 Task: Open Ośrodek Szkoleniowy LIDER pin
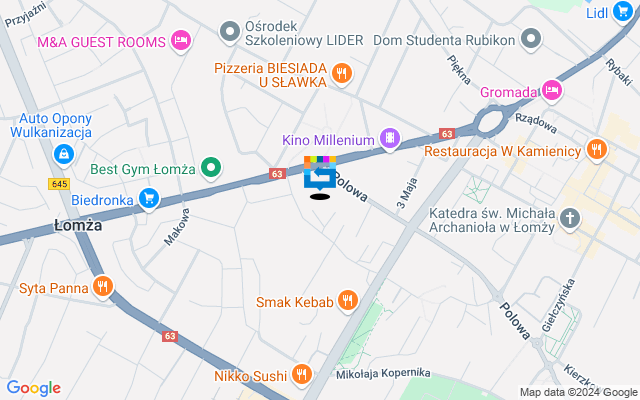(231, 33)
